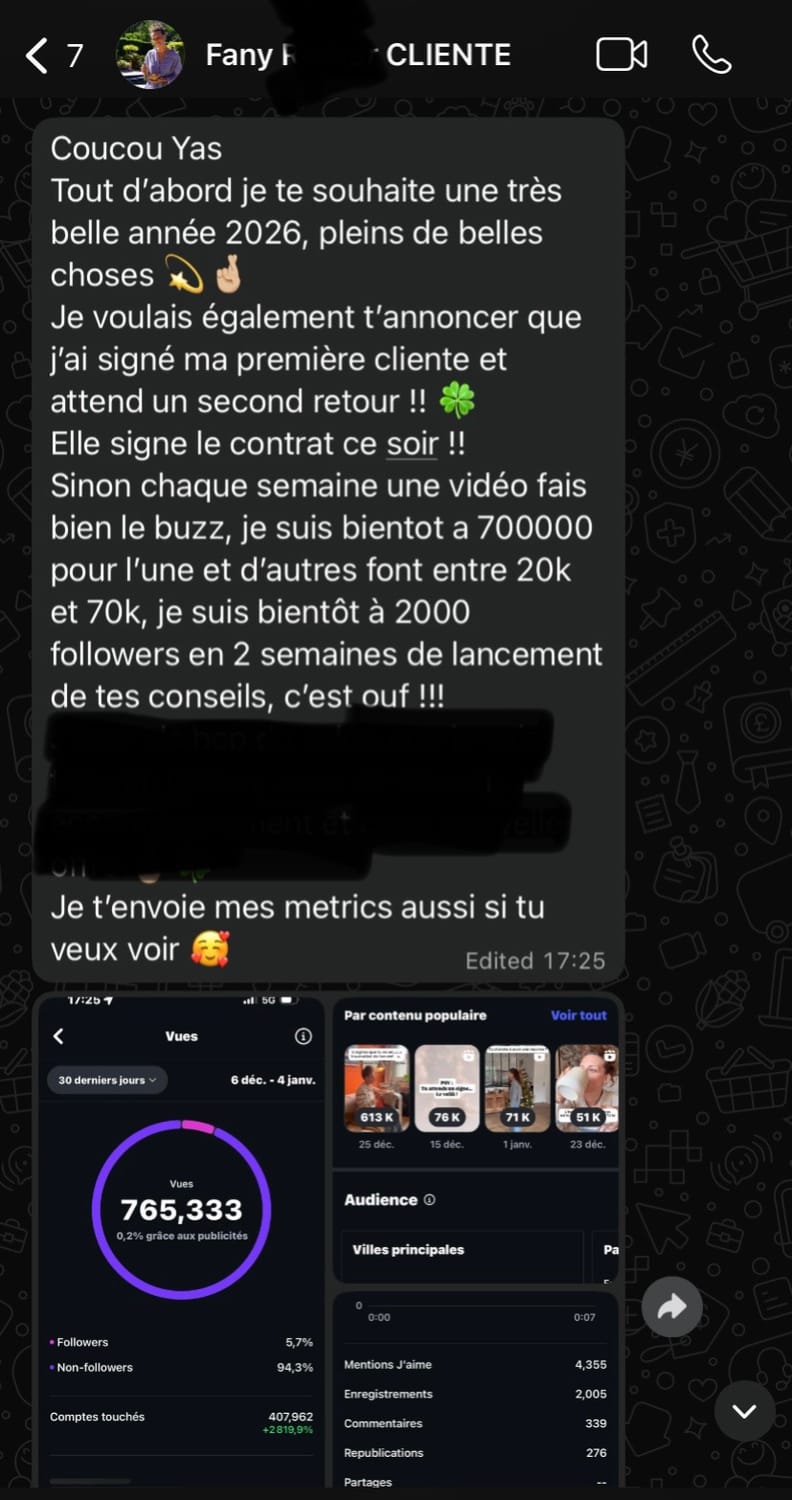Start a voice call with Fany

coord(712,55)
